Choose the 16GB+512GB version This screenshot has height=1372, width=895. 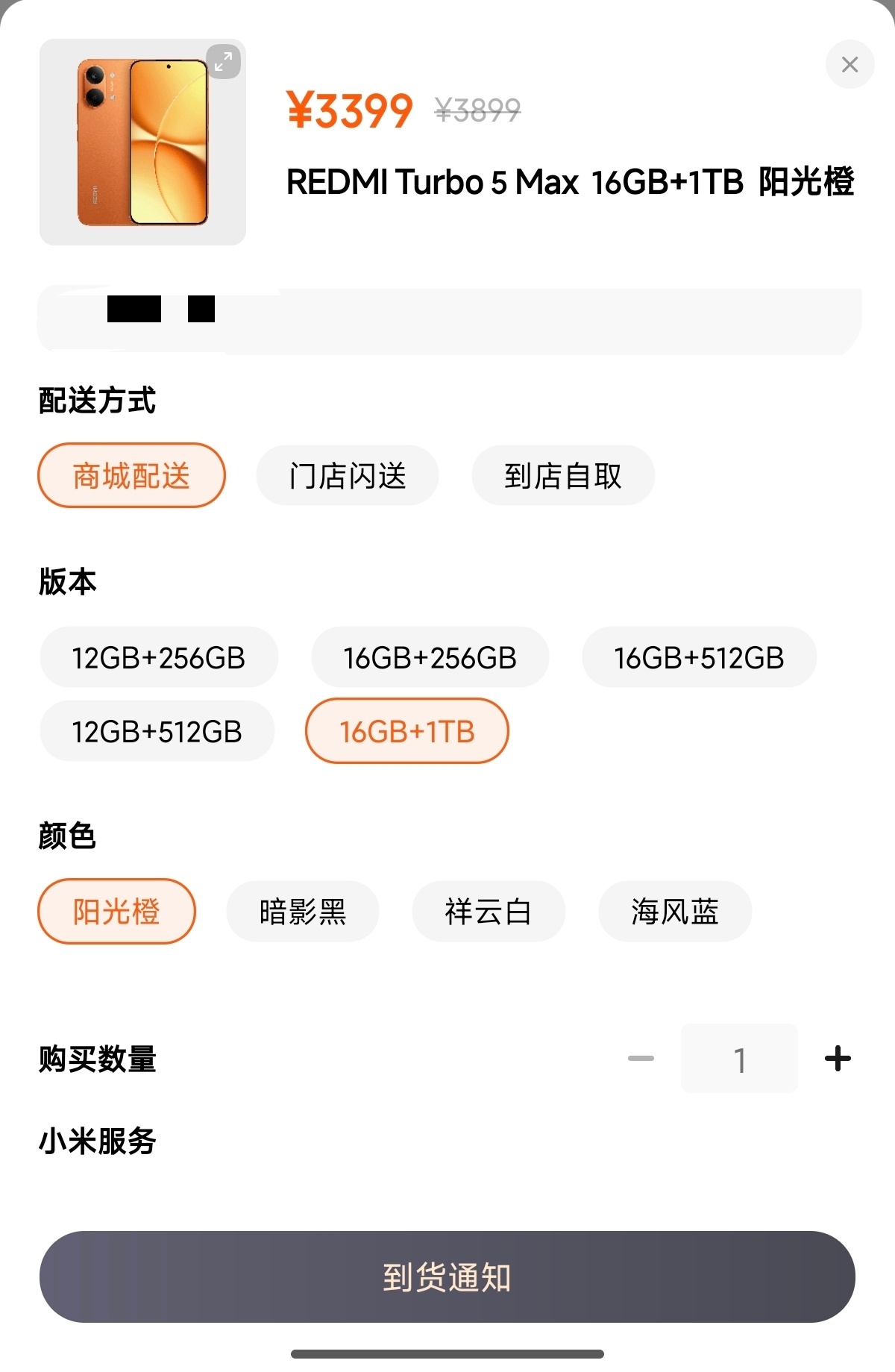pos(700,657)
